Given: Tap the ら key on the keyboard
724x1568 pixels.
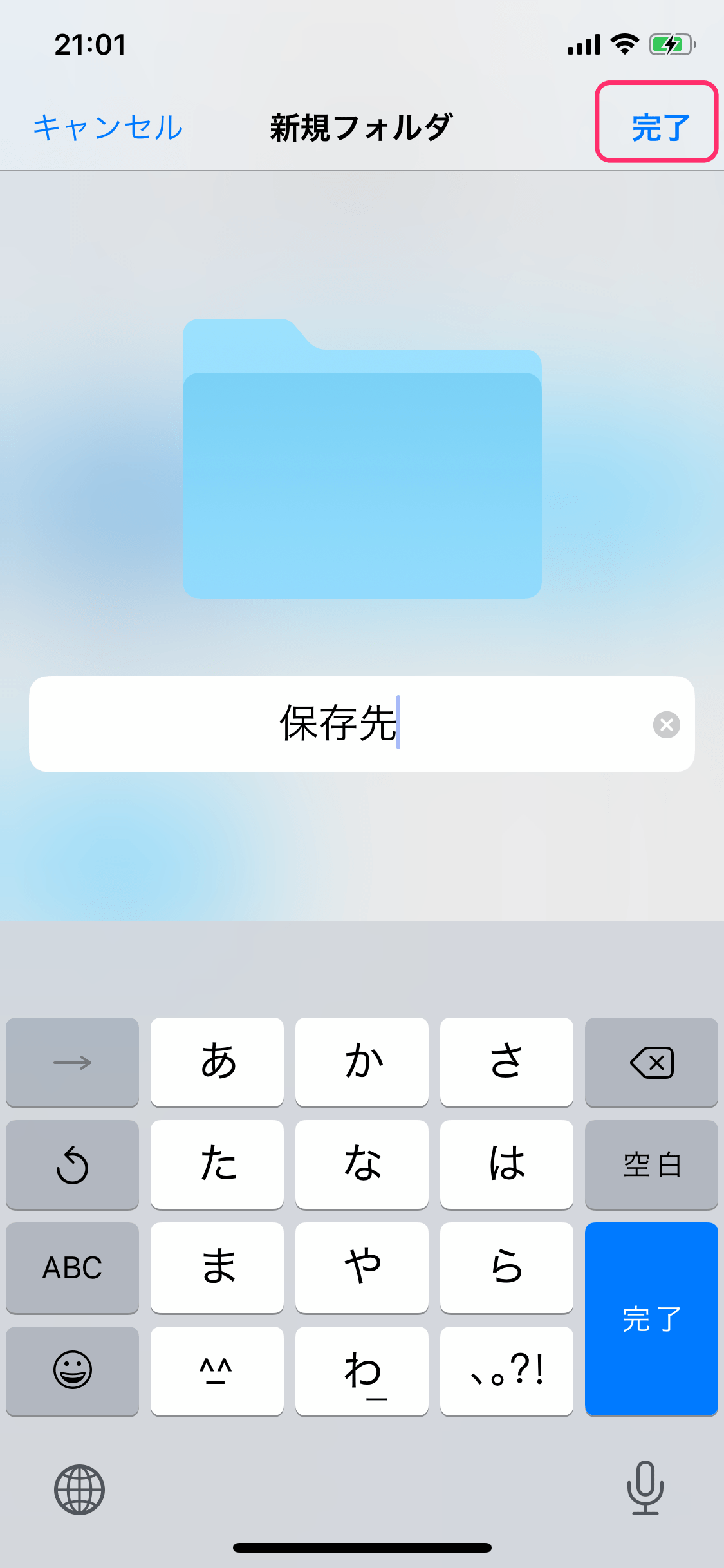Looking at the screenshot, I should click(506, 1268).
